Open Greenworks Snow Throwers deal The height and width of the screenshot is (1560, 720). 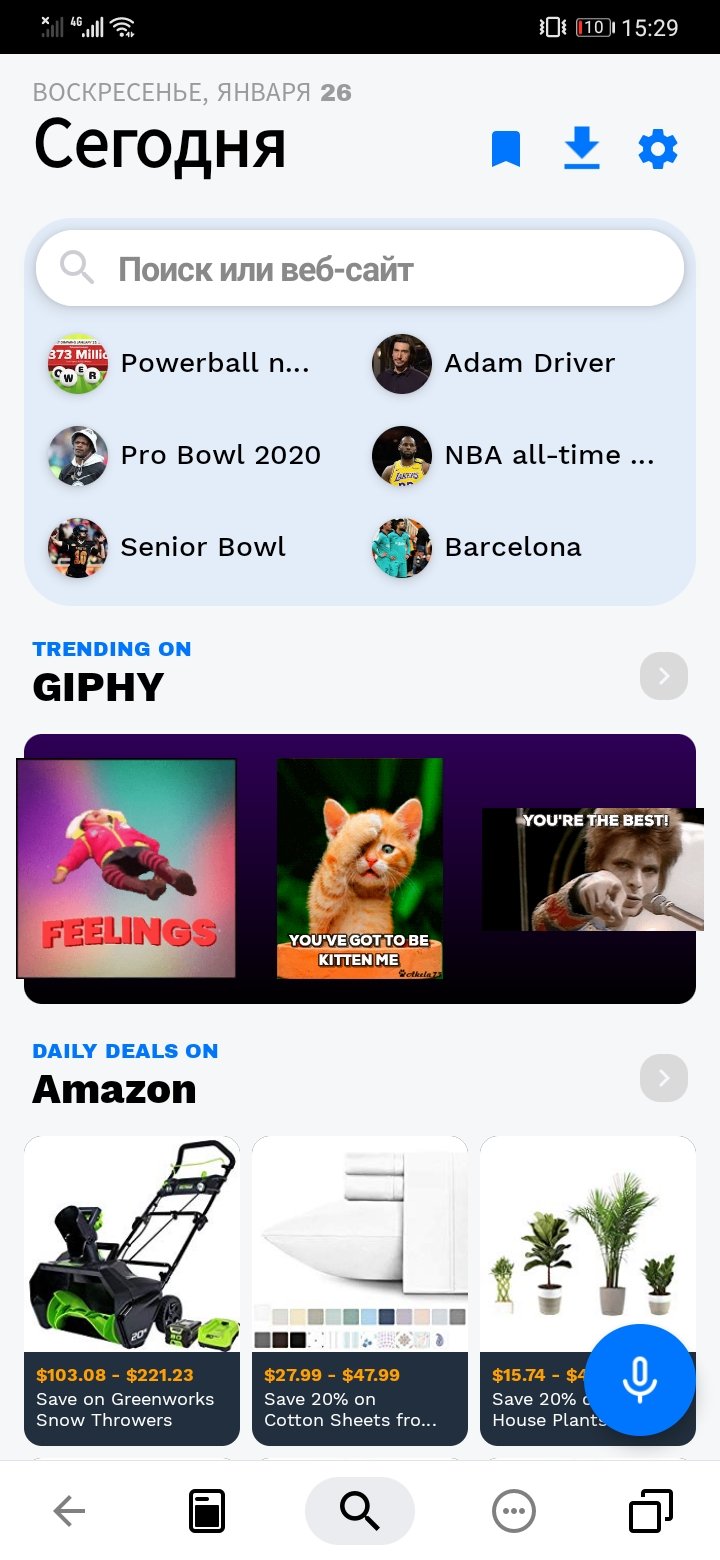[x=132, y=1290]
